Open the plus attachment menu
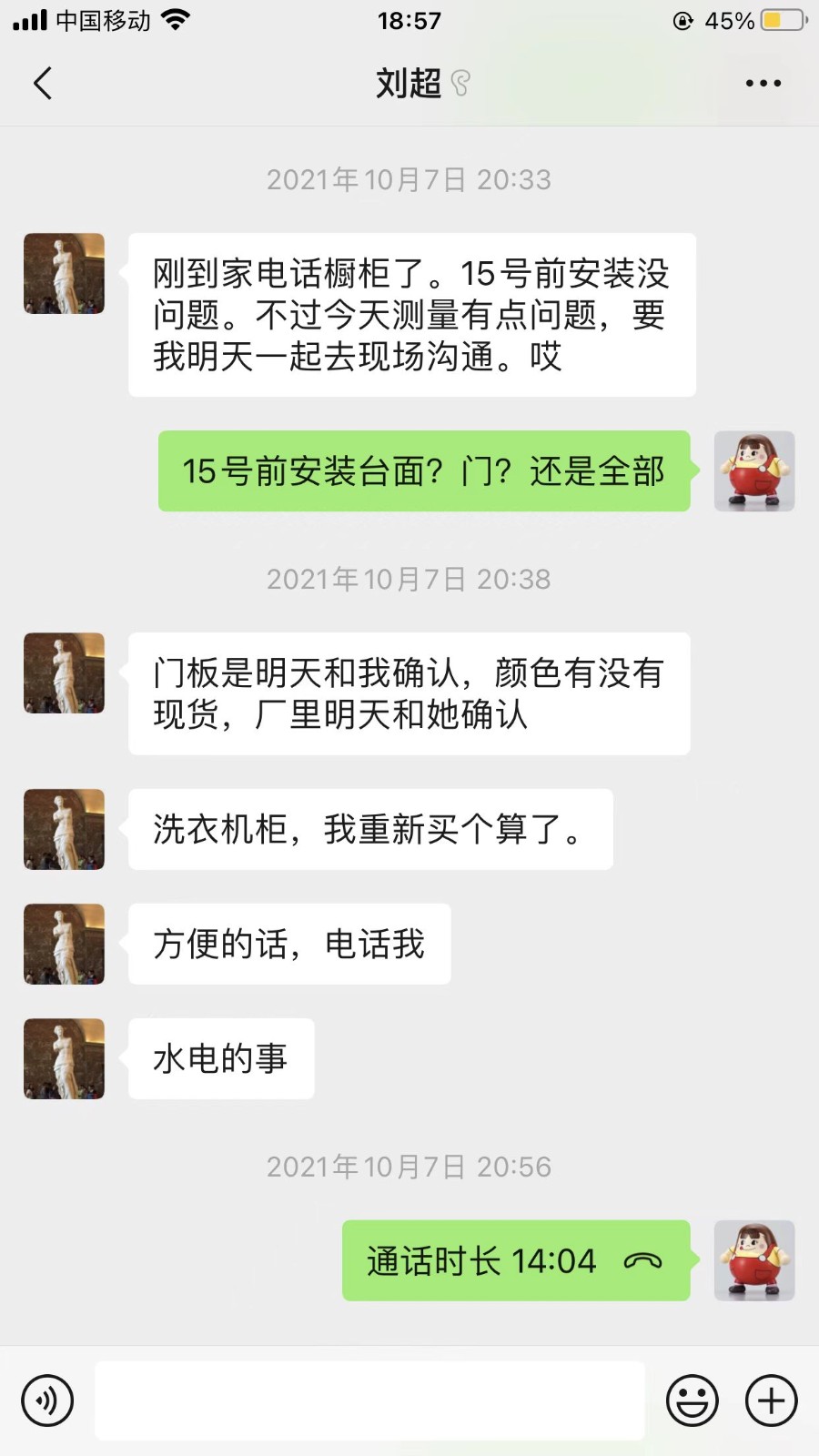 772,1400
